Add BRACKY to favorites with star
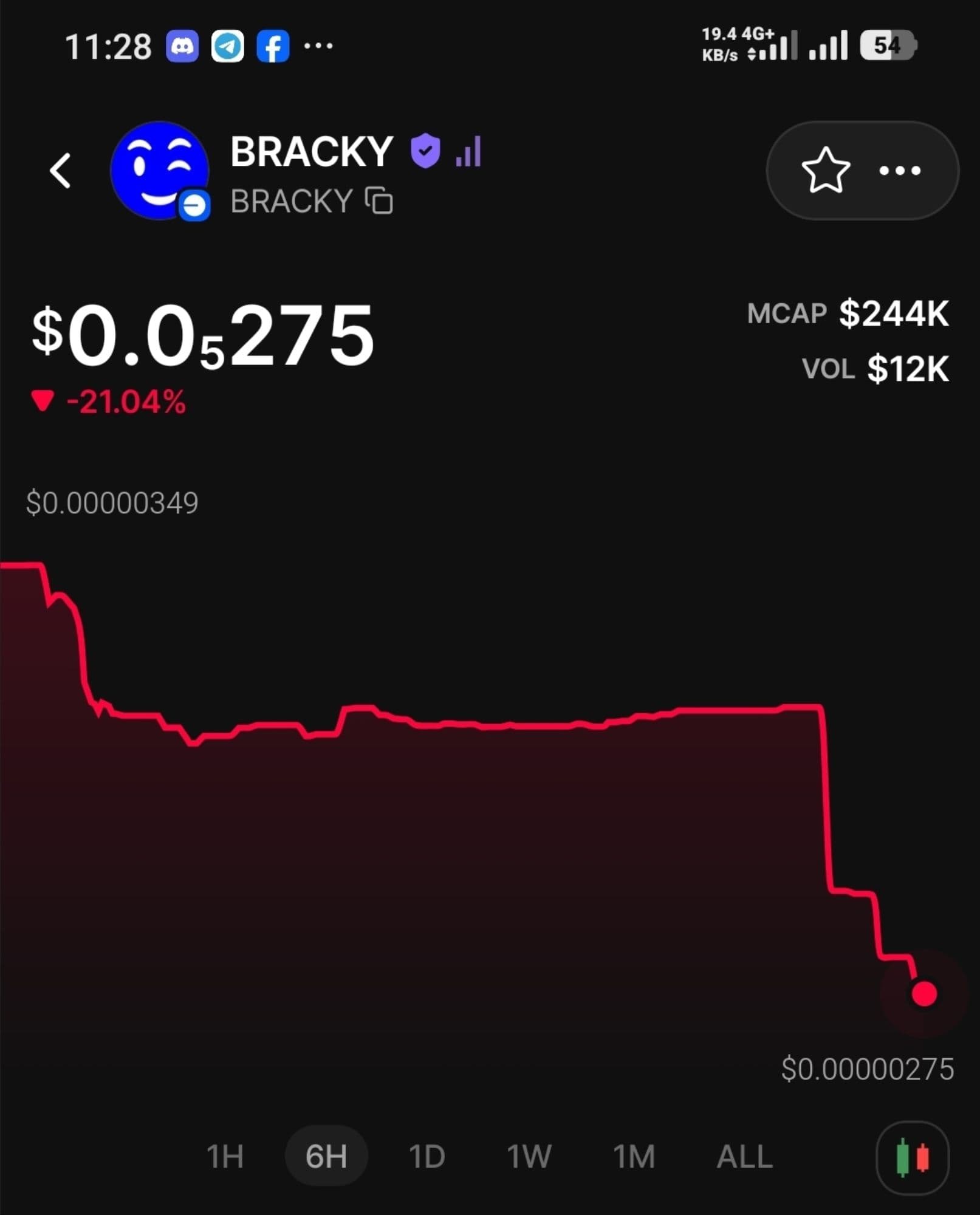980x1215 pixels. point(826,171)
